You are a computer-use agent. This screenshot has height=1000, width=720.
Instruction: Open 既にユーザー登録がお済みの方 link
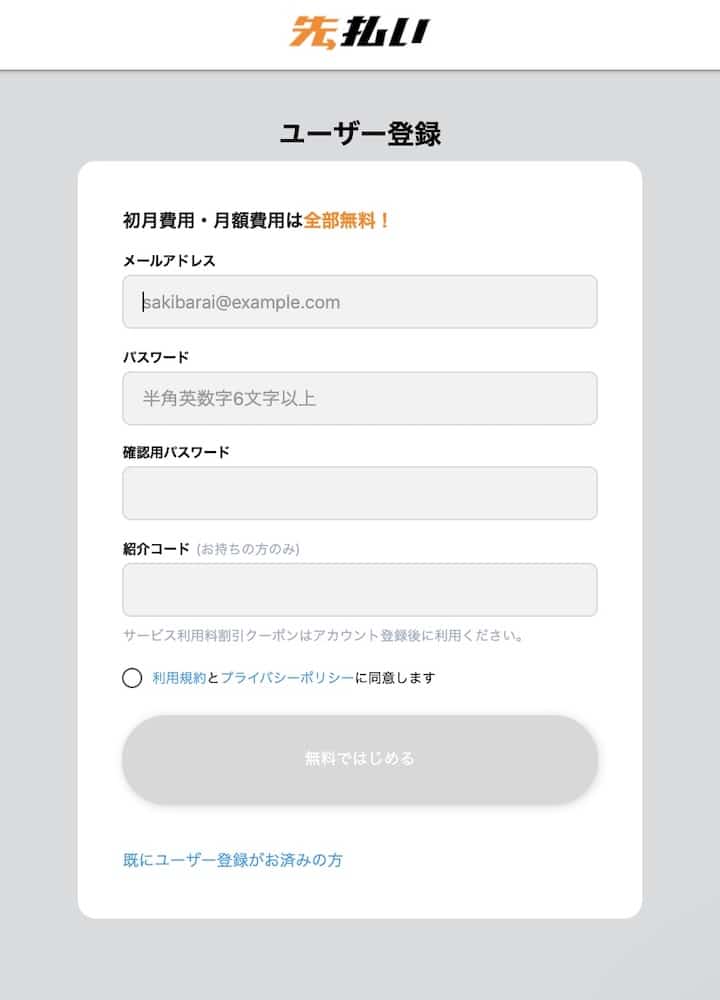[x=232, y=860]
